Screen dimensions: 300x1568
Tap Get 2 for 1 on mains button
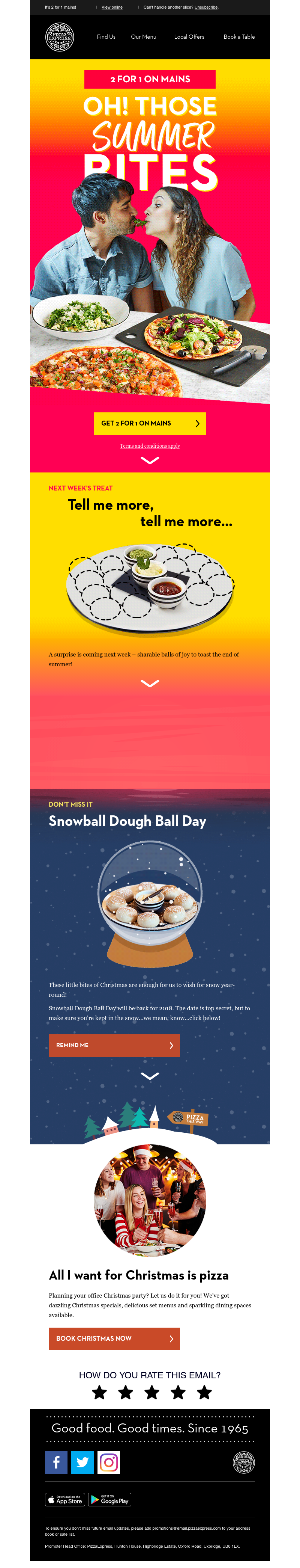(x=149, y=424)
